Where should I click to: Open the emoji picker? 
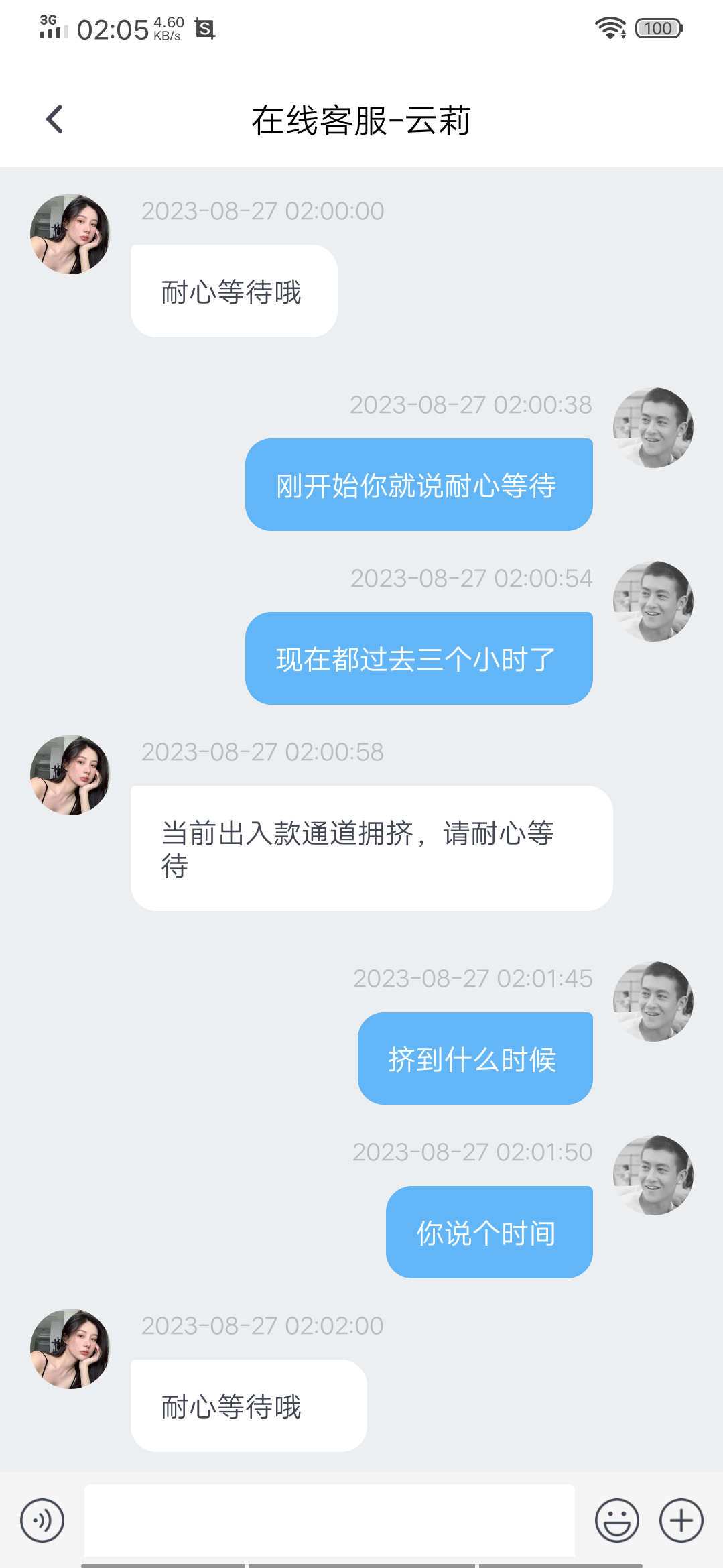[x=616, y=1520]
